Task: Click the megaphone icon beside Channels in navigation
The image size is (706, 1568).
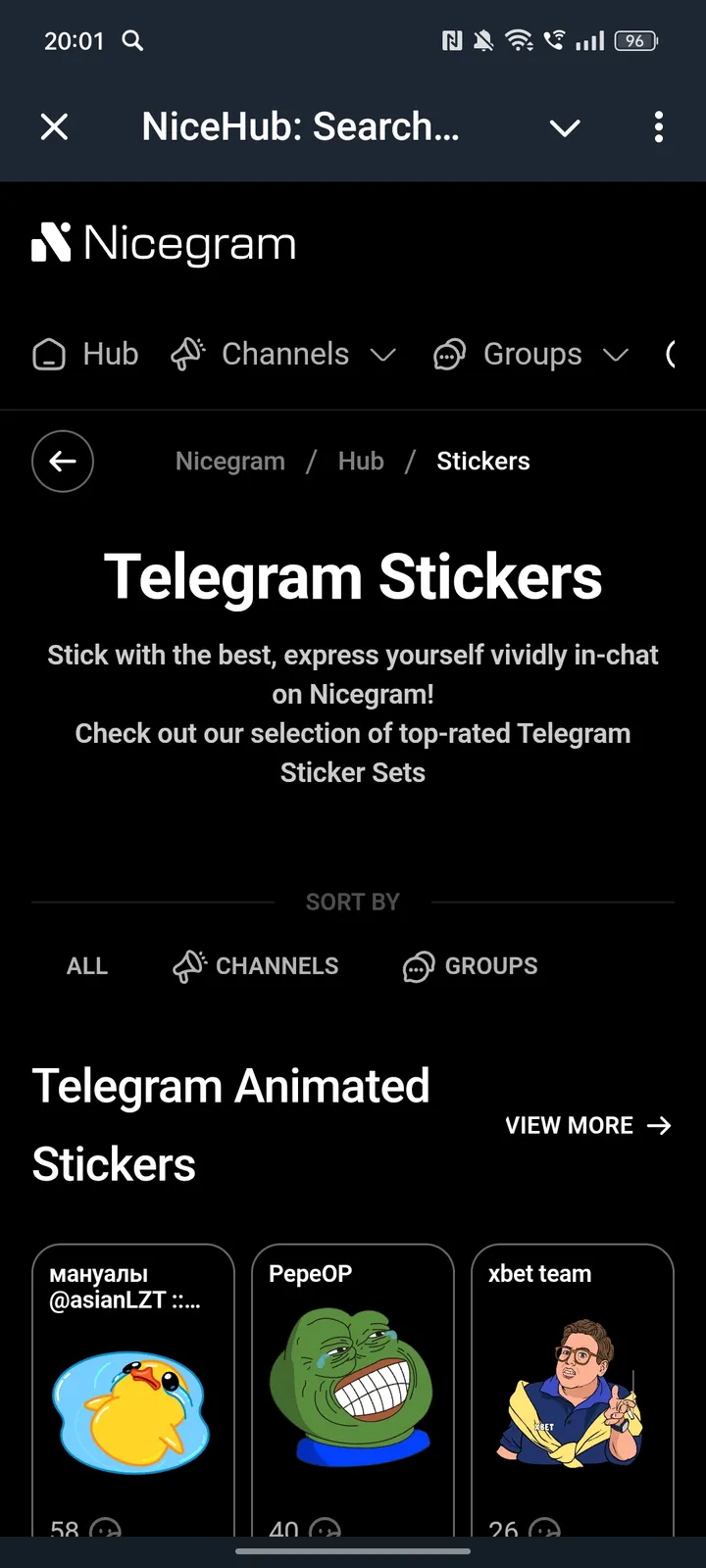Action: tap(186, 354)
